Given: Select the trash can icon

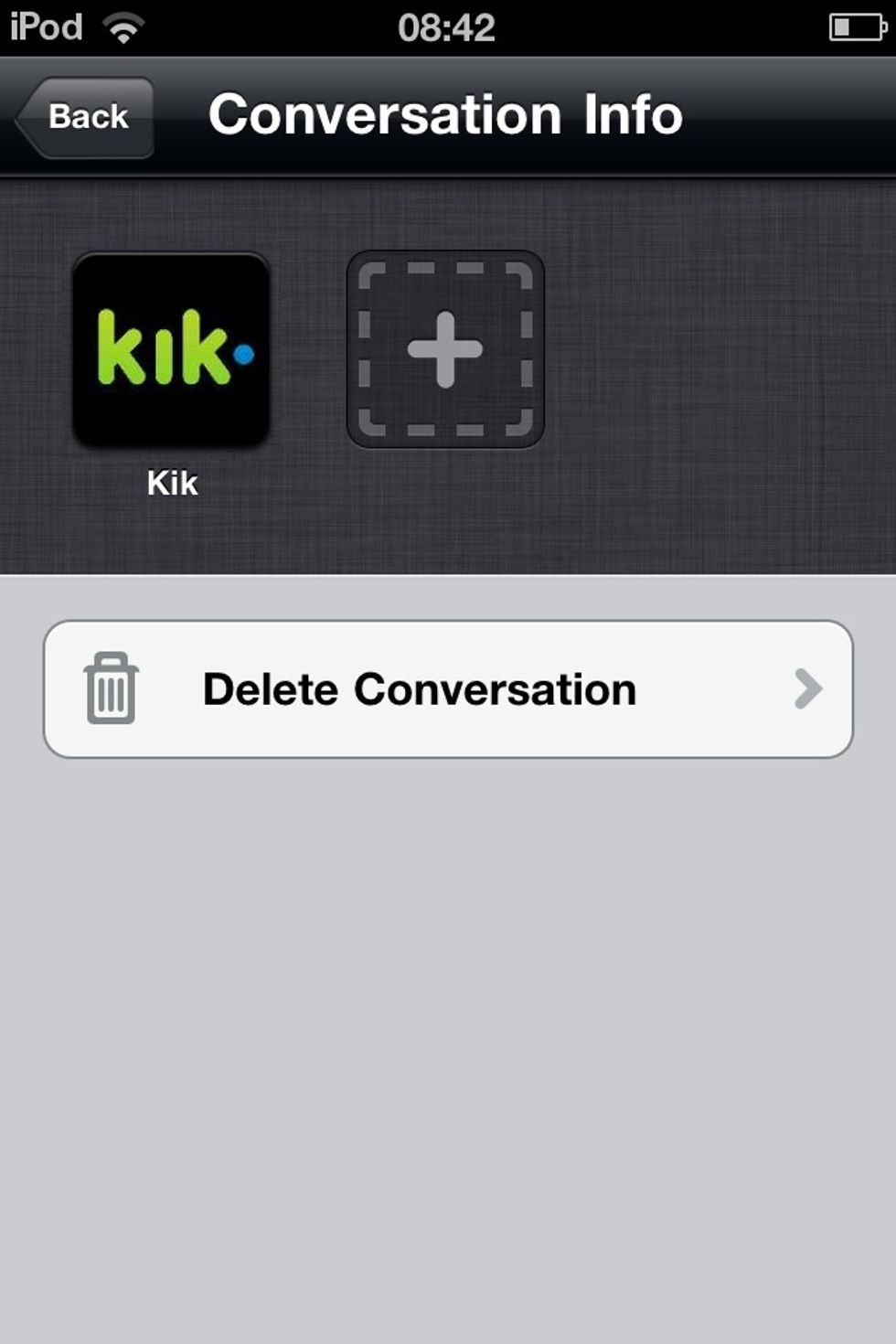Looking at the screenshot, I should (x=112, y=689).
